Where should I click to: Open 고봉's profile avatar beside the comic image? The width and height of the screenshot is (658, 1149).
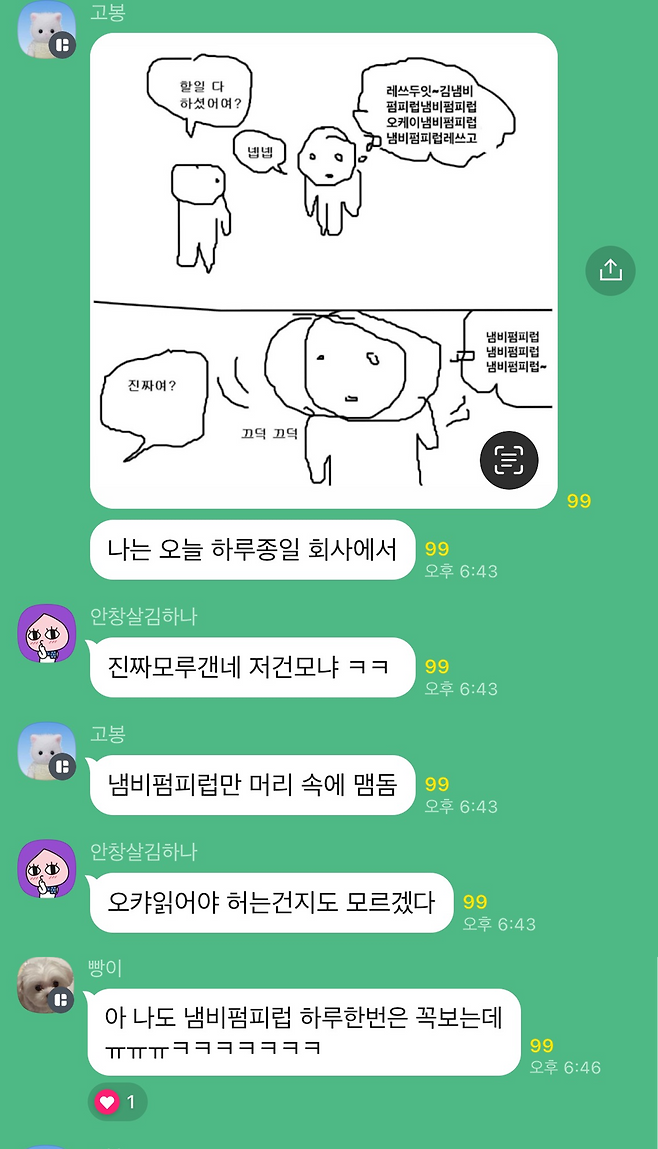tap(46, 30)
